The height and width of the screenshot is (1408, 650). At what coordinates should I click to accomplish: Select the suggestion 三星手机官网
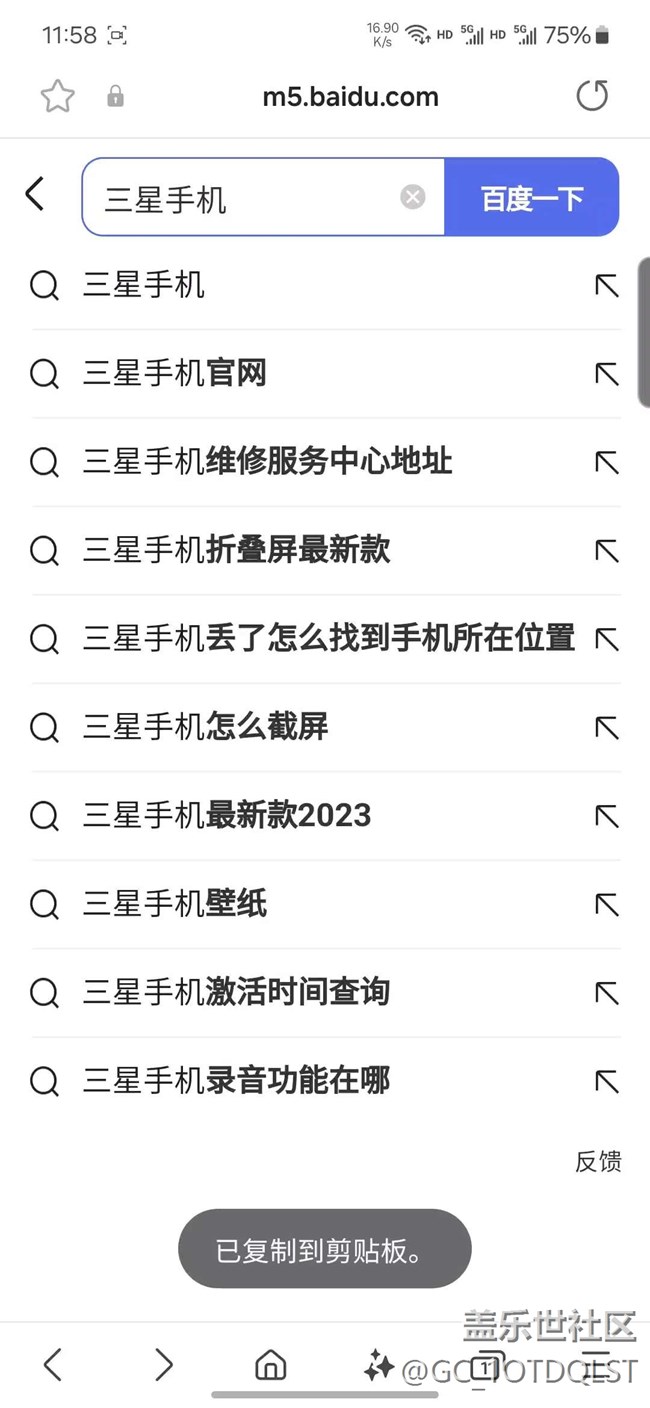[x=175, y=374]
